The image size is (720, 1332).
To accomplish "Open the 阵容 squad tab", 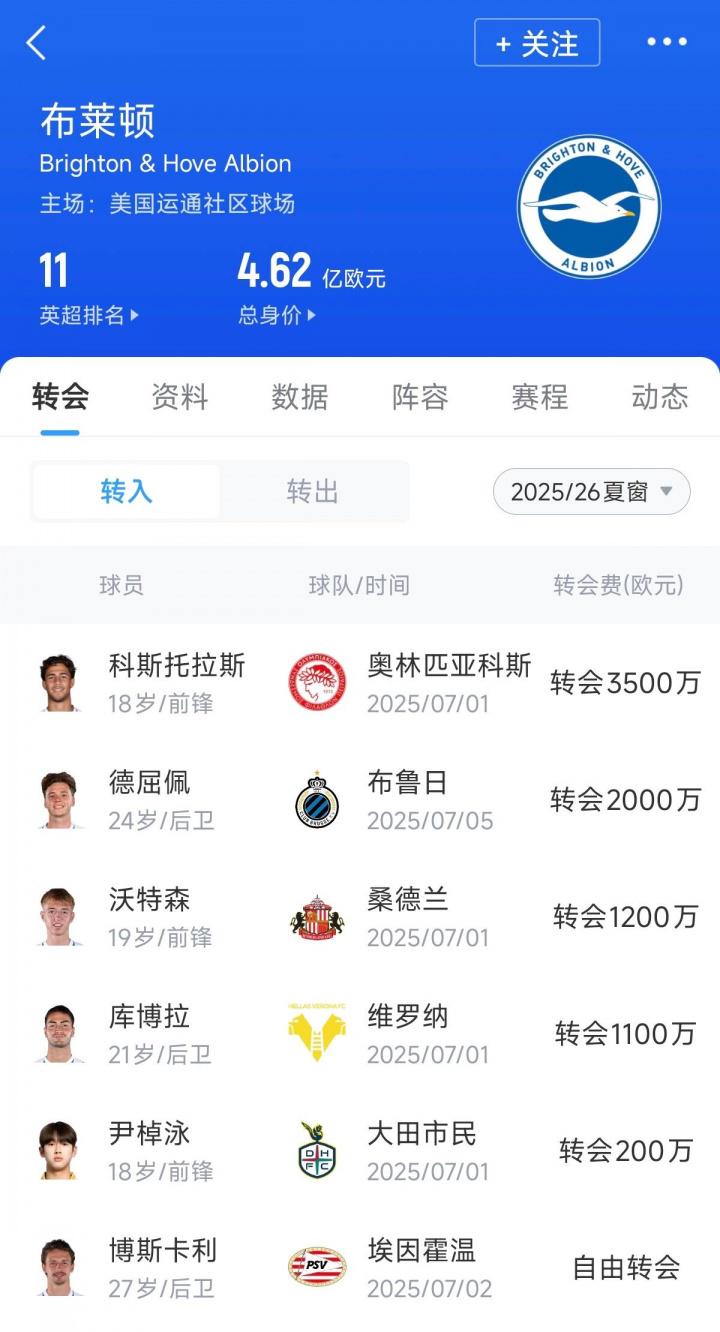I will pyautogui.click(x=420, y=397).
